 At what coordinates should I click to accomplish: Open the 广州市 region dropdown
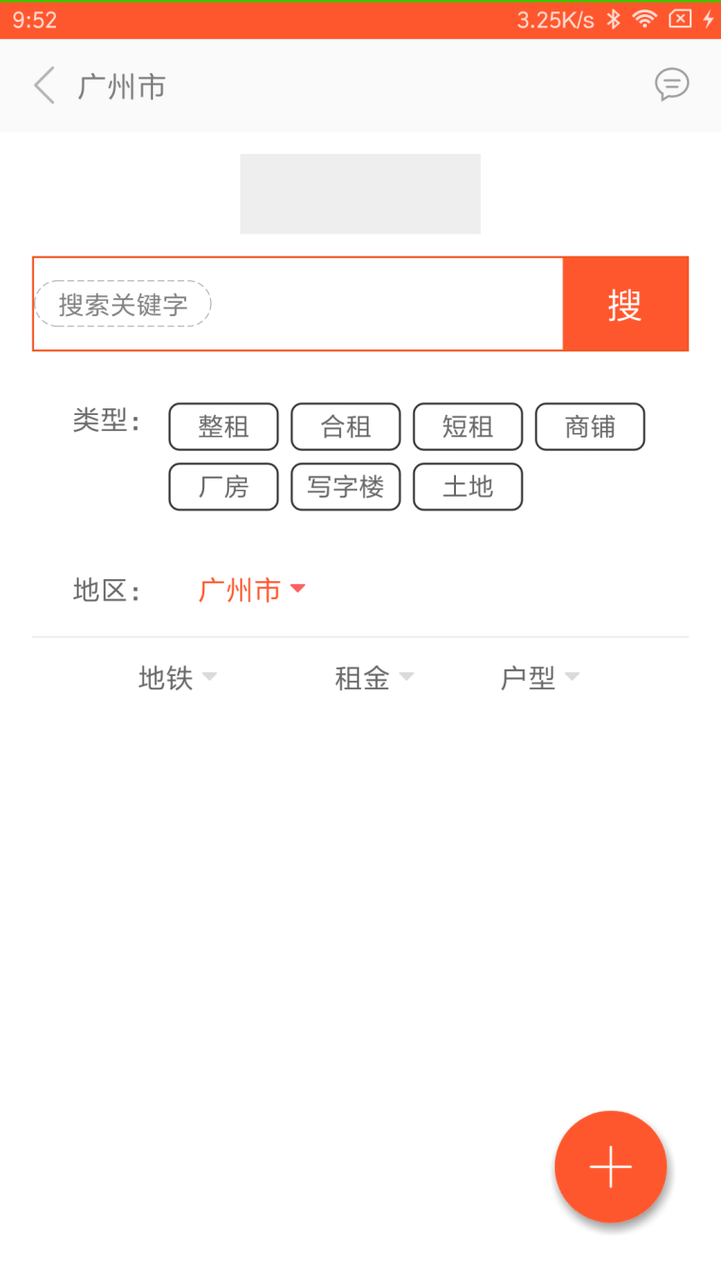251,591
